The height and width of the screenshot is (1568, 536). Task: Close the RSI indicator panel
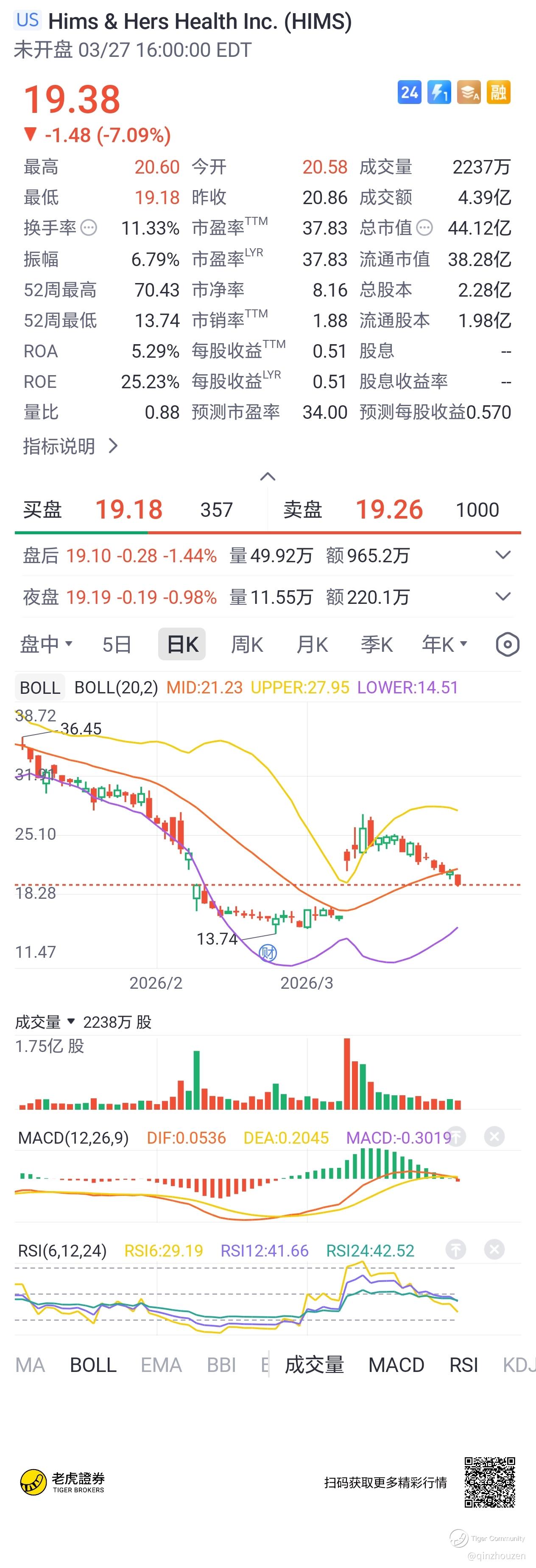pyautogui.click(x=494, y=1250)
